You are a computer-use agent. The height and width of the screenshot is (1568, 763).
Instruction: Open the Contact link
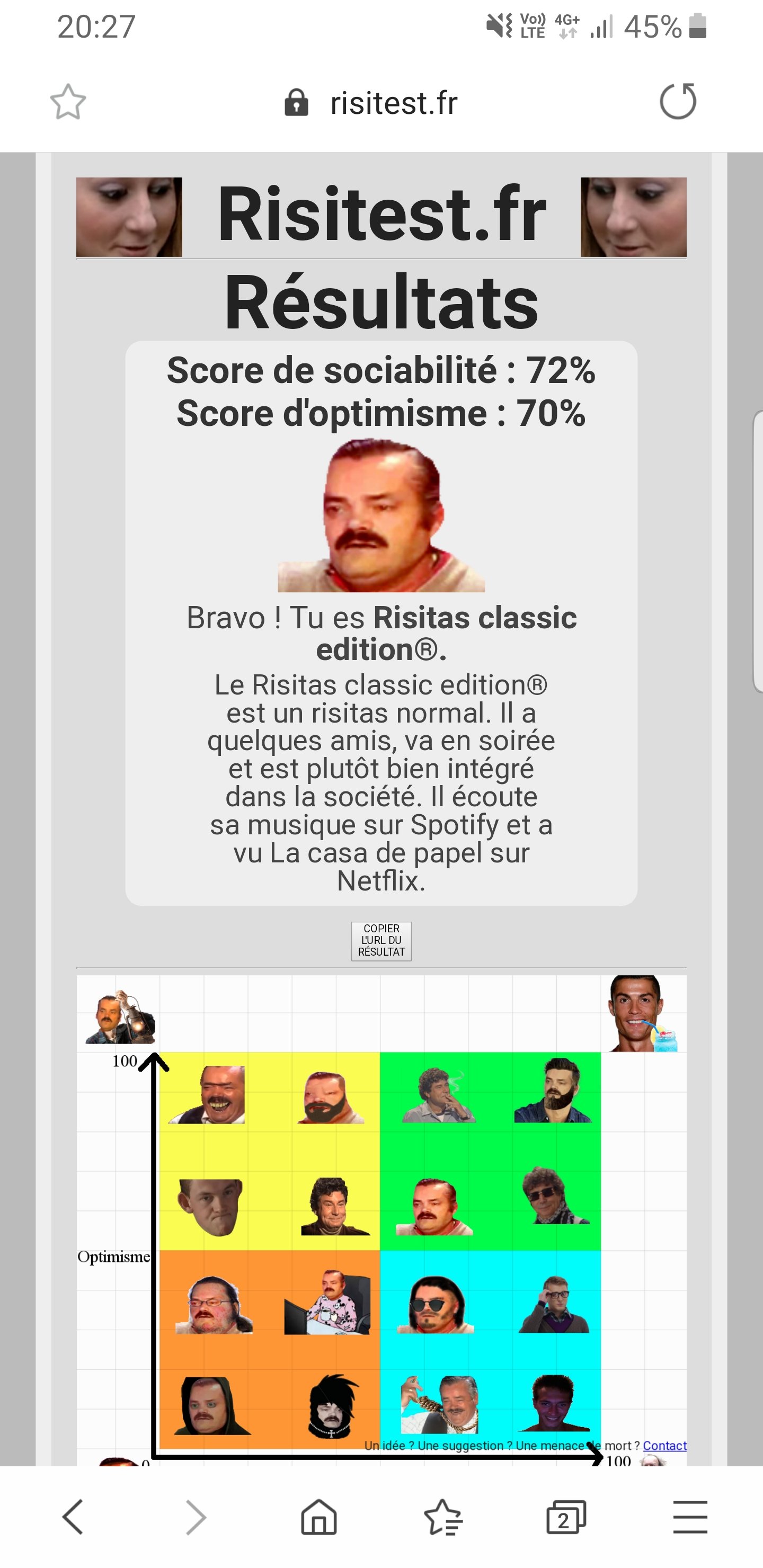tap(664, 1446)
